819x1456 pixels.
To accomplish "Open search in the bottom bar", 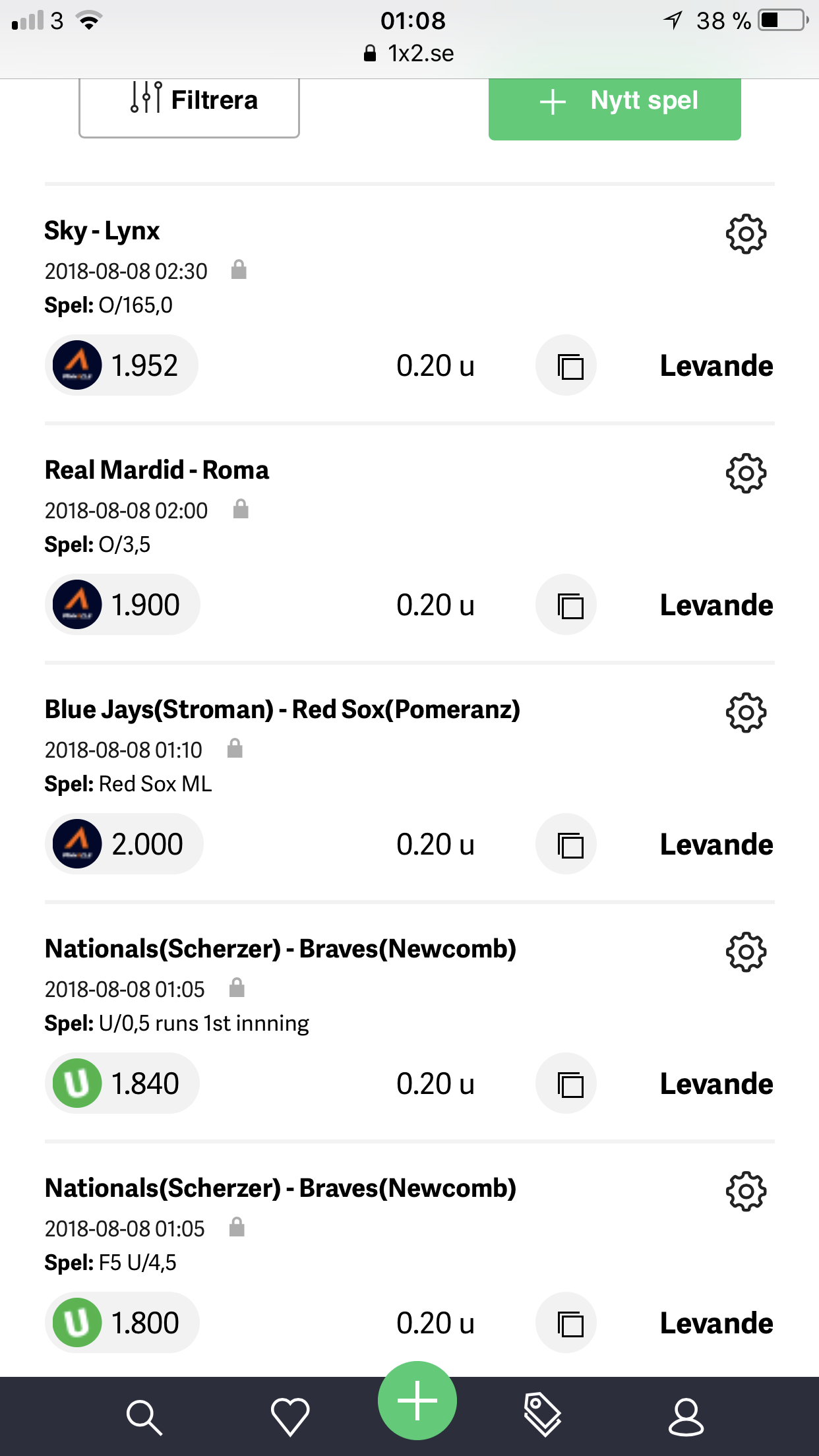I will pyautogui.click(x=144, y=1417).
